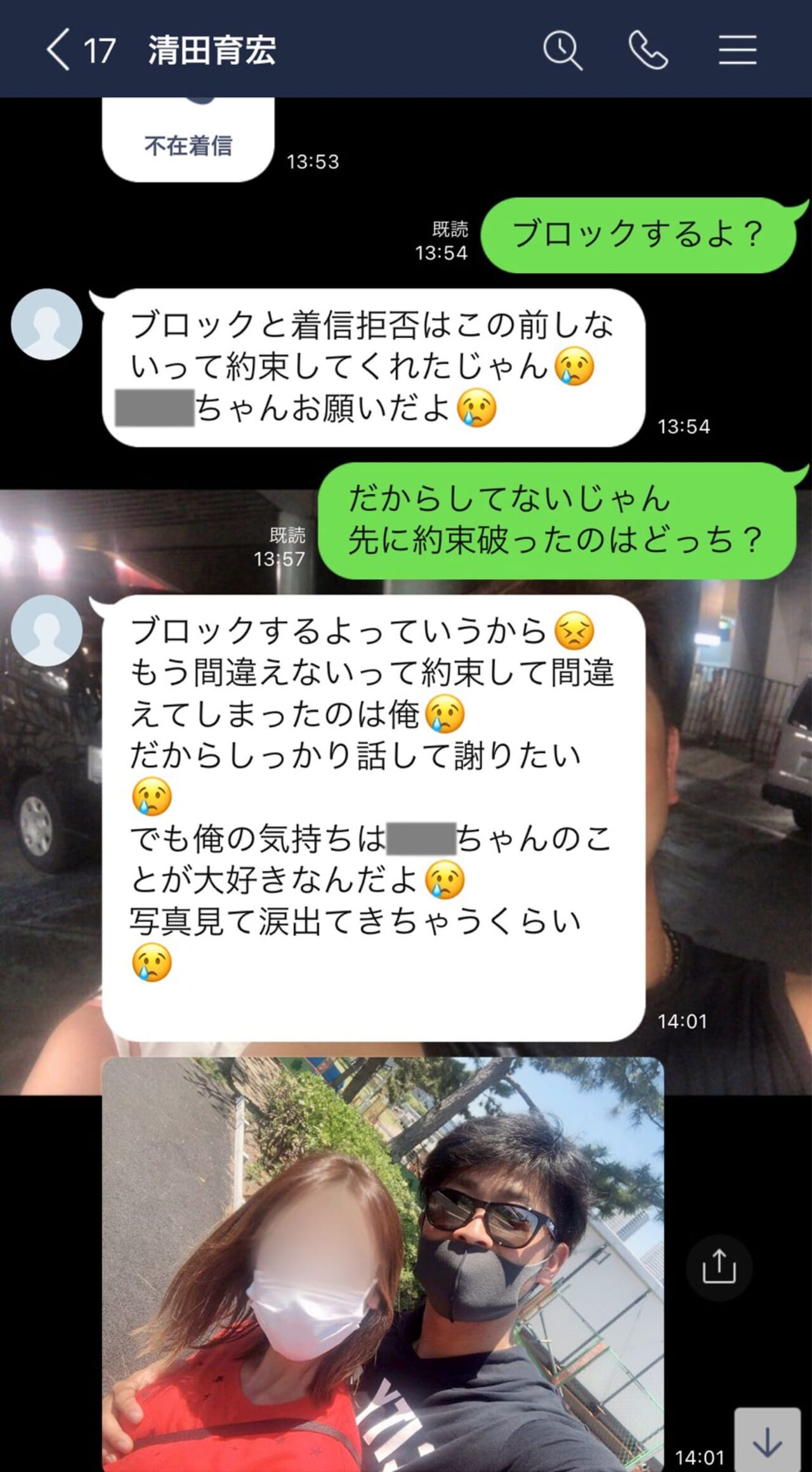This screenshot has height=1472, width=812.
Task: Search within this chat's messages
Action: 563,50
